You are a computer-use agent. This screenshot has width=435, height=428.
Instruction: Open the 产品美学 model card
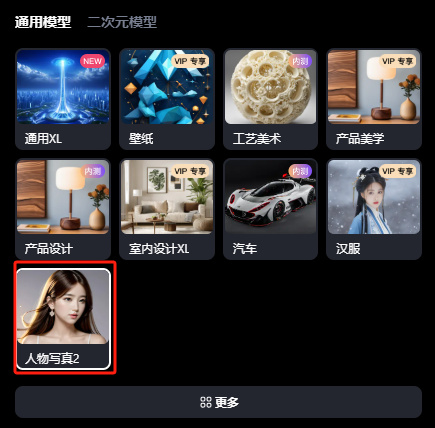click(374, 99)
